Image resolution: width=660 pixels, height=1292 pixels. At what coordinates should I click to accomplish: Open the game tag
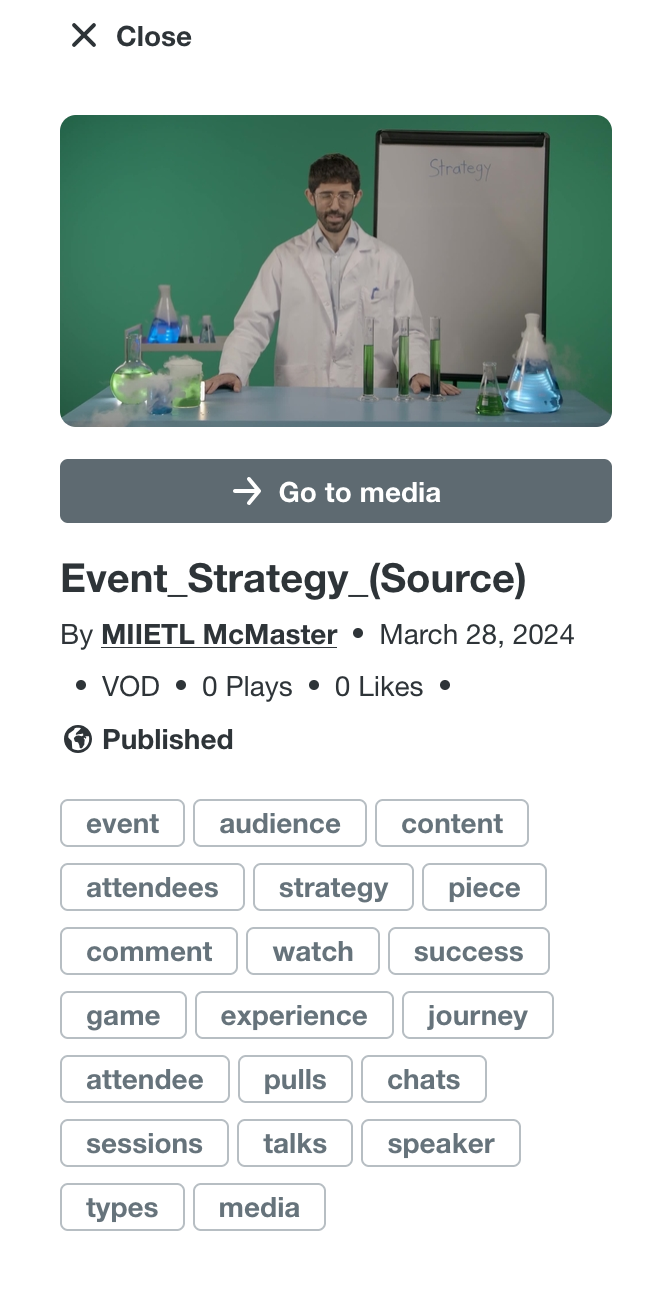coord(123,1015)
